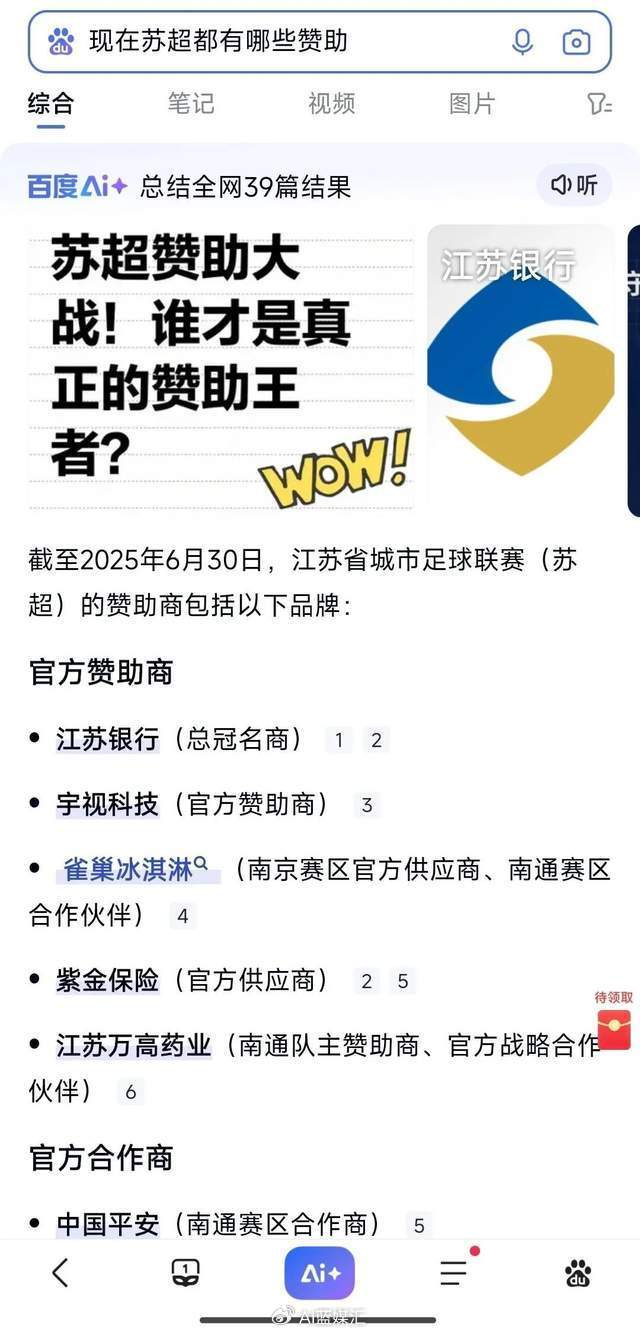Switch to the 笔记 tab
The image size is (640, 1333).
click(190, 103)
